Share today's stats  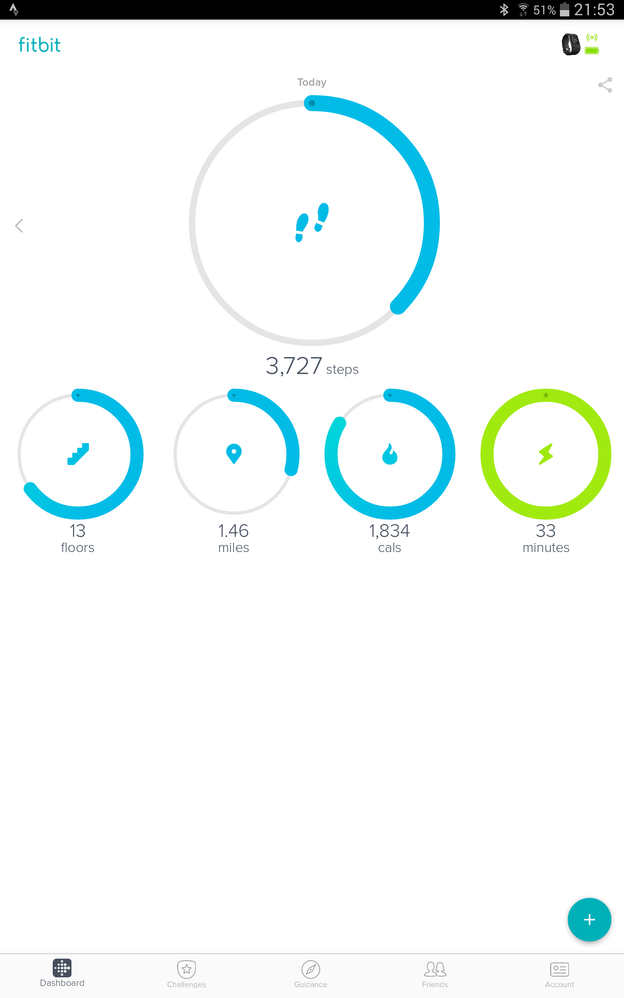click(605, 85)
